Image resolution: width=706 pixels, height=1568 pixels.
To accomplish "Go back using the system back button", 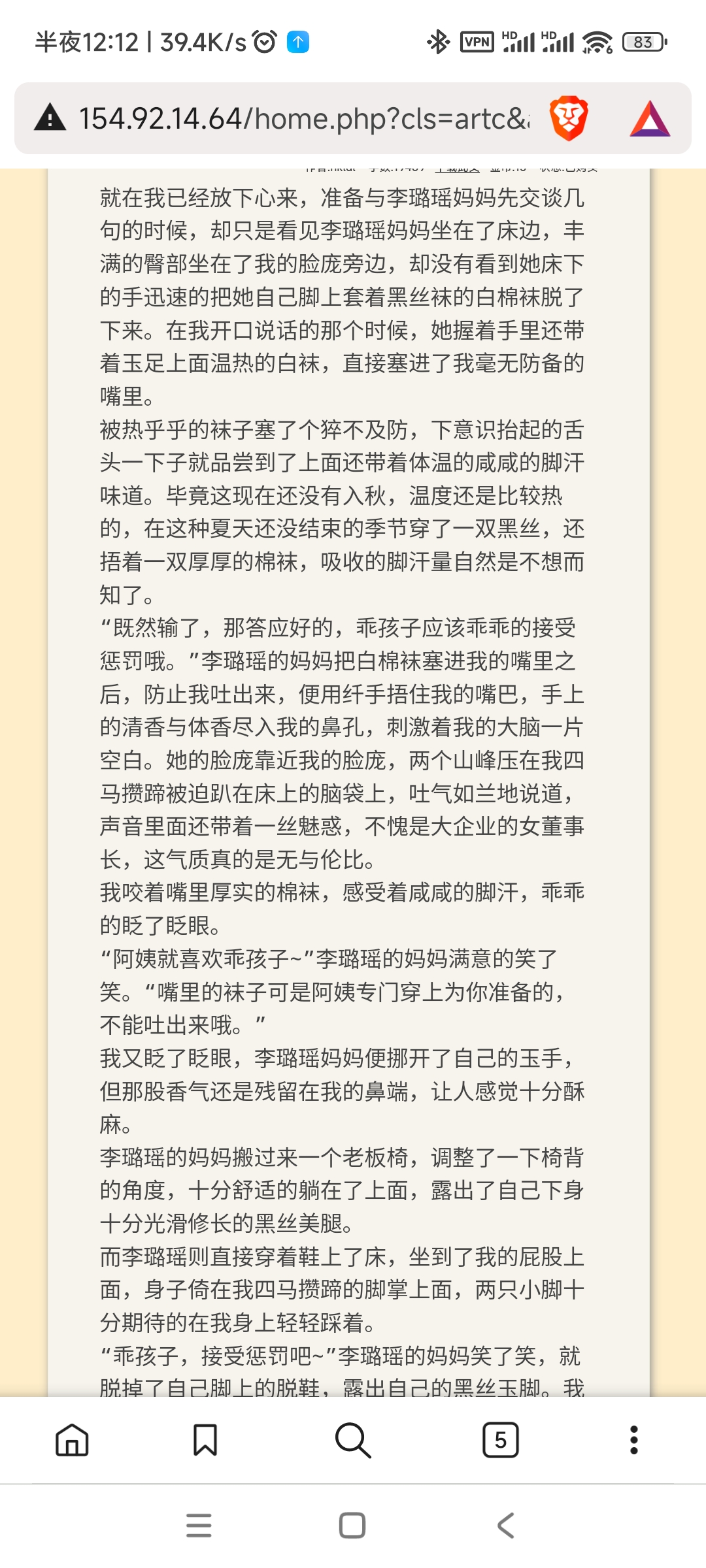I will click(506, 1526).
